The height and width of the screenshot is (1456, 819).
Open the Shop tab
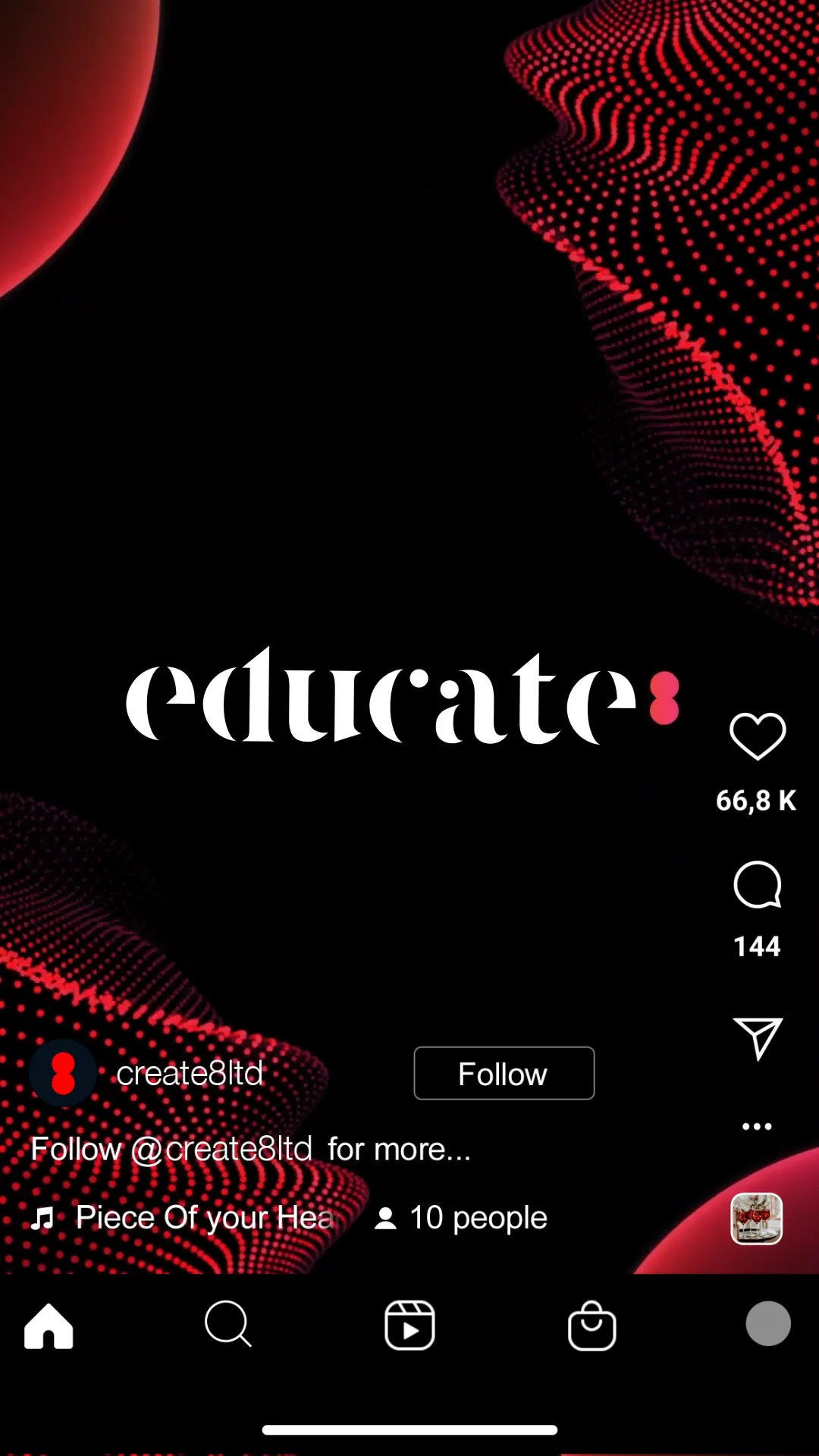click(x=591, y=1326)
